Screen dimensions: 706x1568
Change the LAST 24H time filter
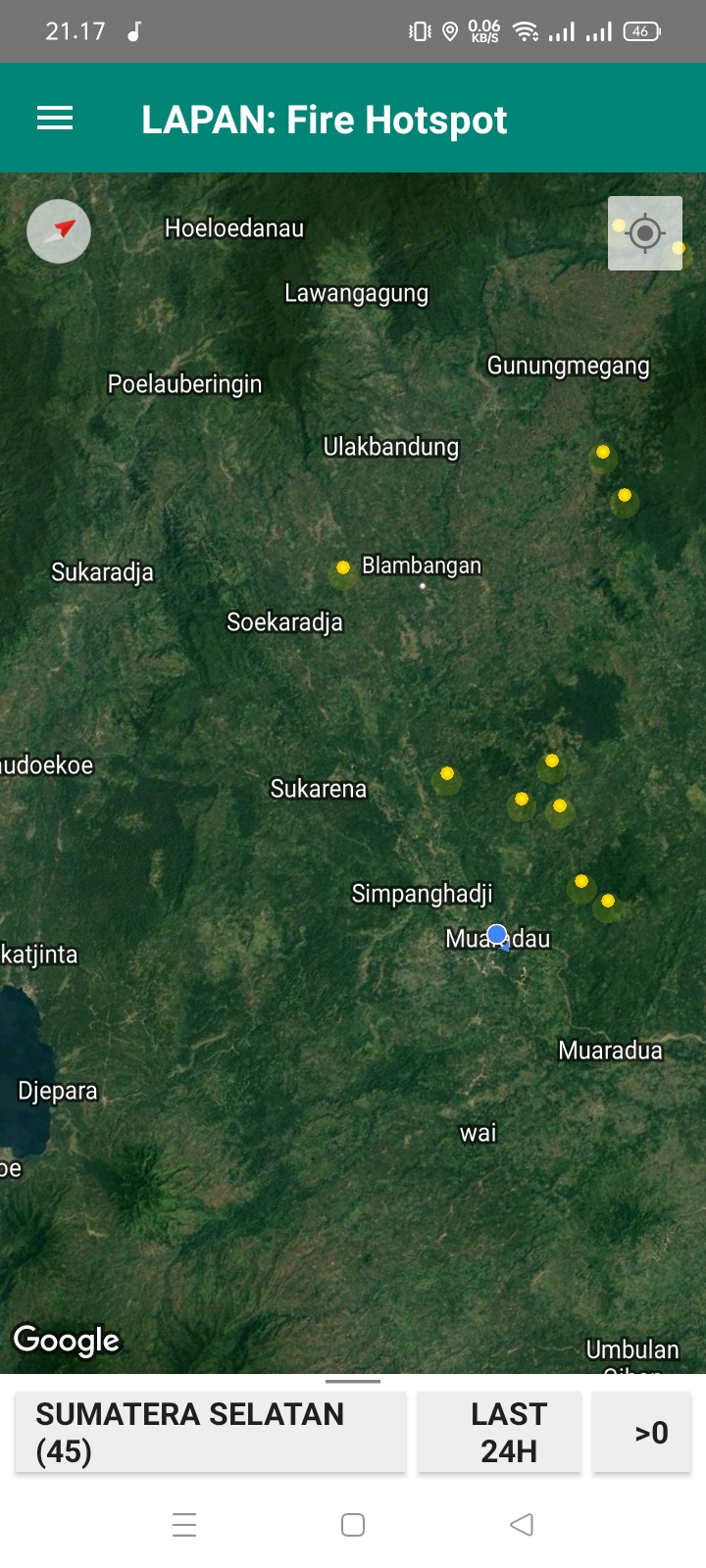508,1432
